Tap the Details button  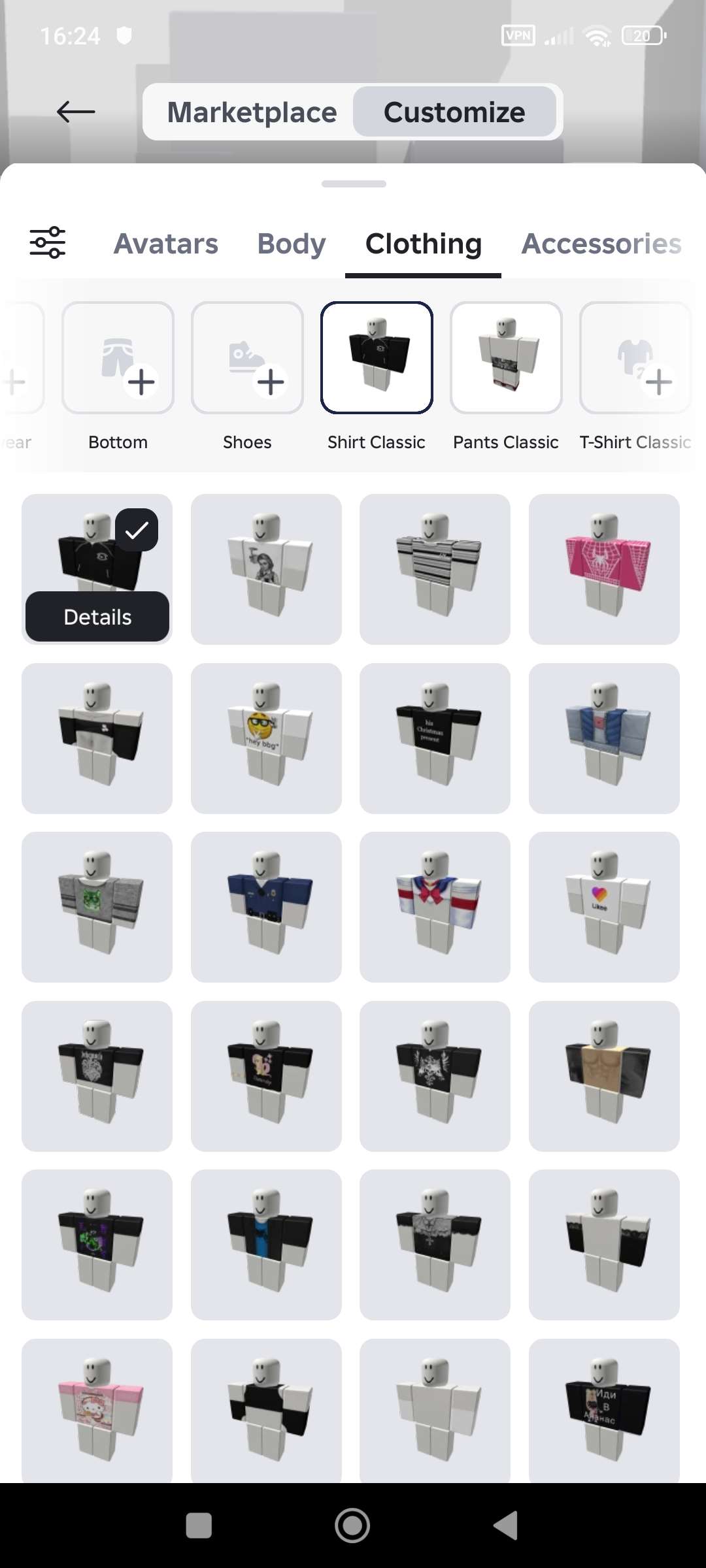(97, 616)
